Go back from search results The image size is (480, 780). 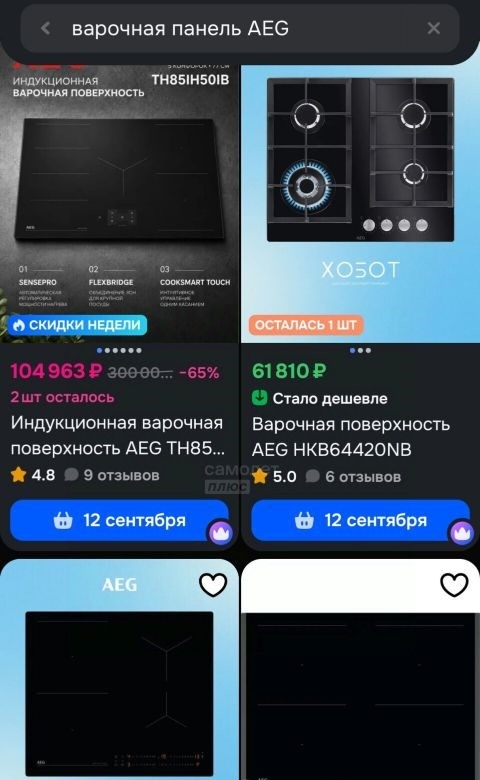(45, 28)
